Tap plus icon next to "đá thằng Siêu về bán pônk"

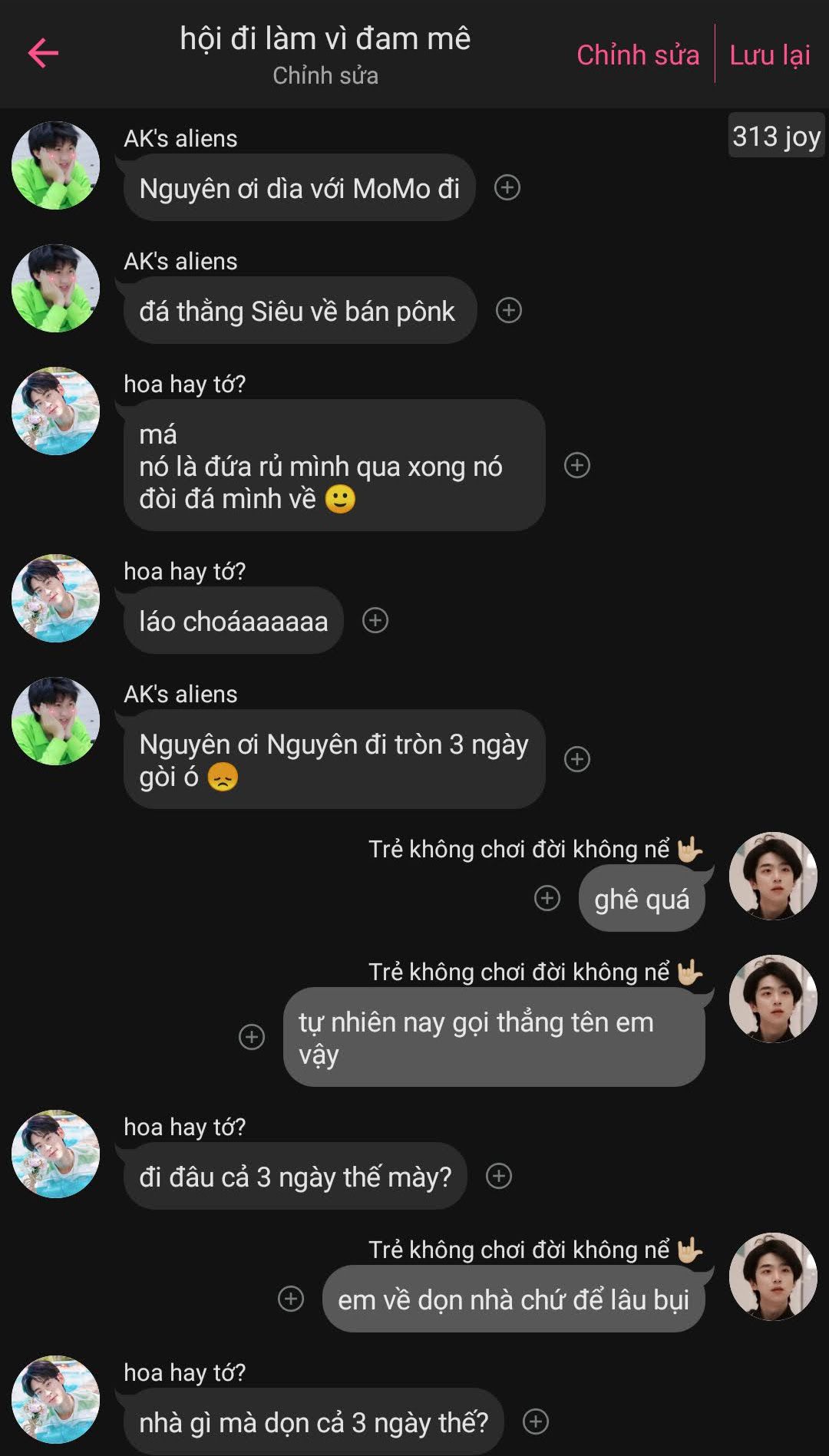click(x=509, y=310)
